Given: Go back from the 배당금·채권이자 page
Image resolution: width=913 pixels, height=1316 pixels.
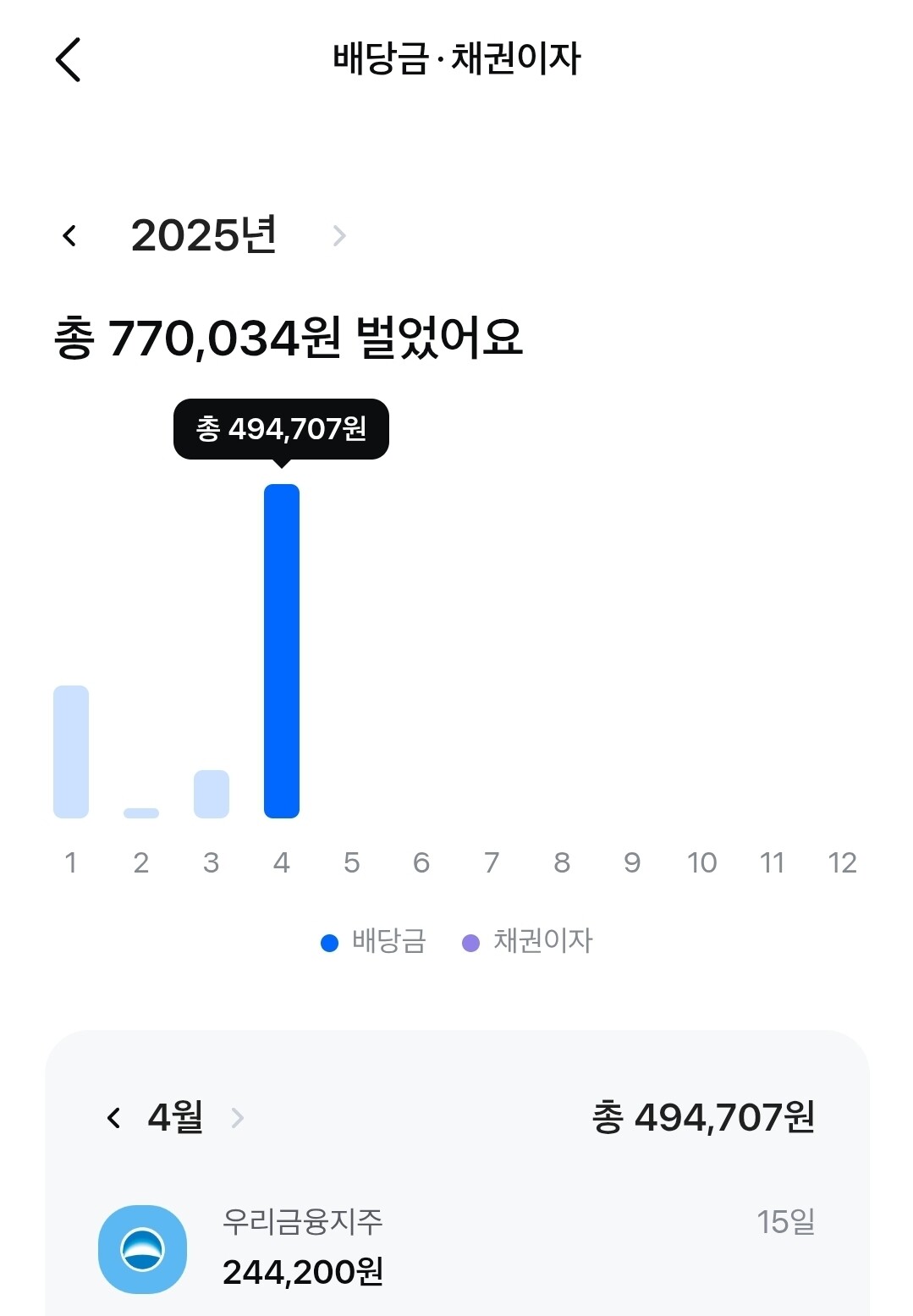Looking at the screenshot, I should [68, 59].
